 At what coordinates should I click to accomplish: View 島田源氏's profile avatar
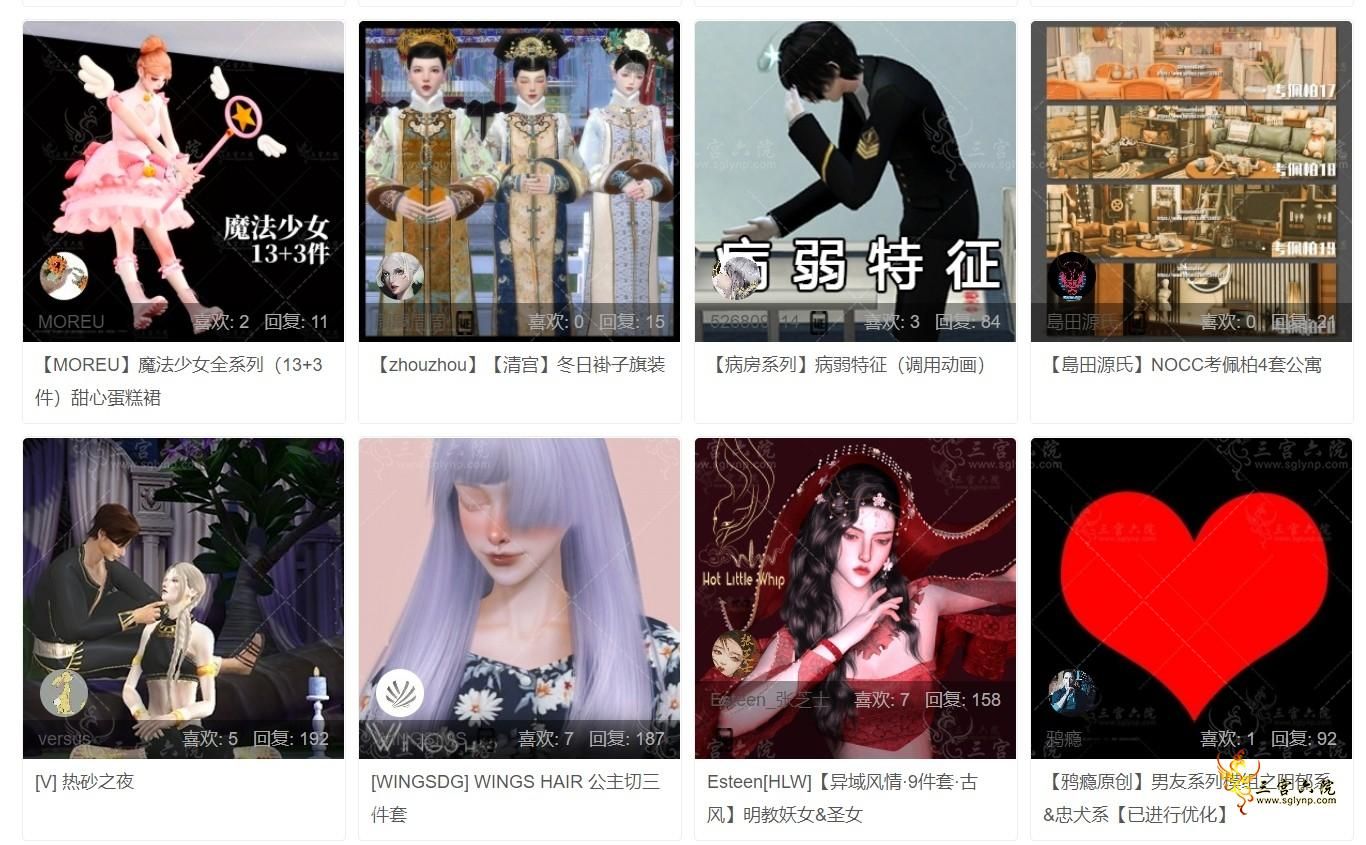click(1072, 276)
